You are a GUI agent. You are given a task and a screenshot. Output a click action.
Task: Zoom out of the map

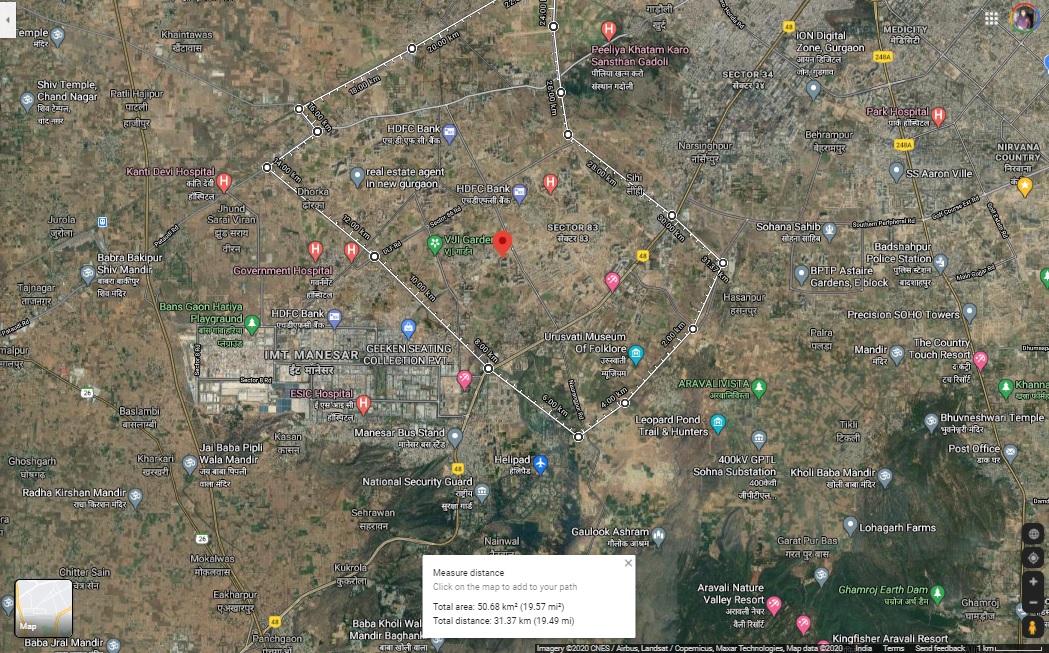(1033, 602)
